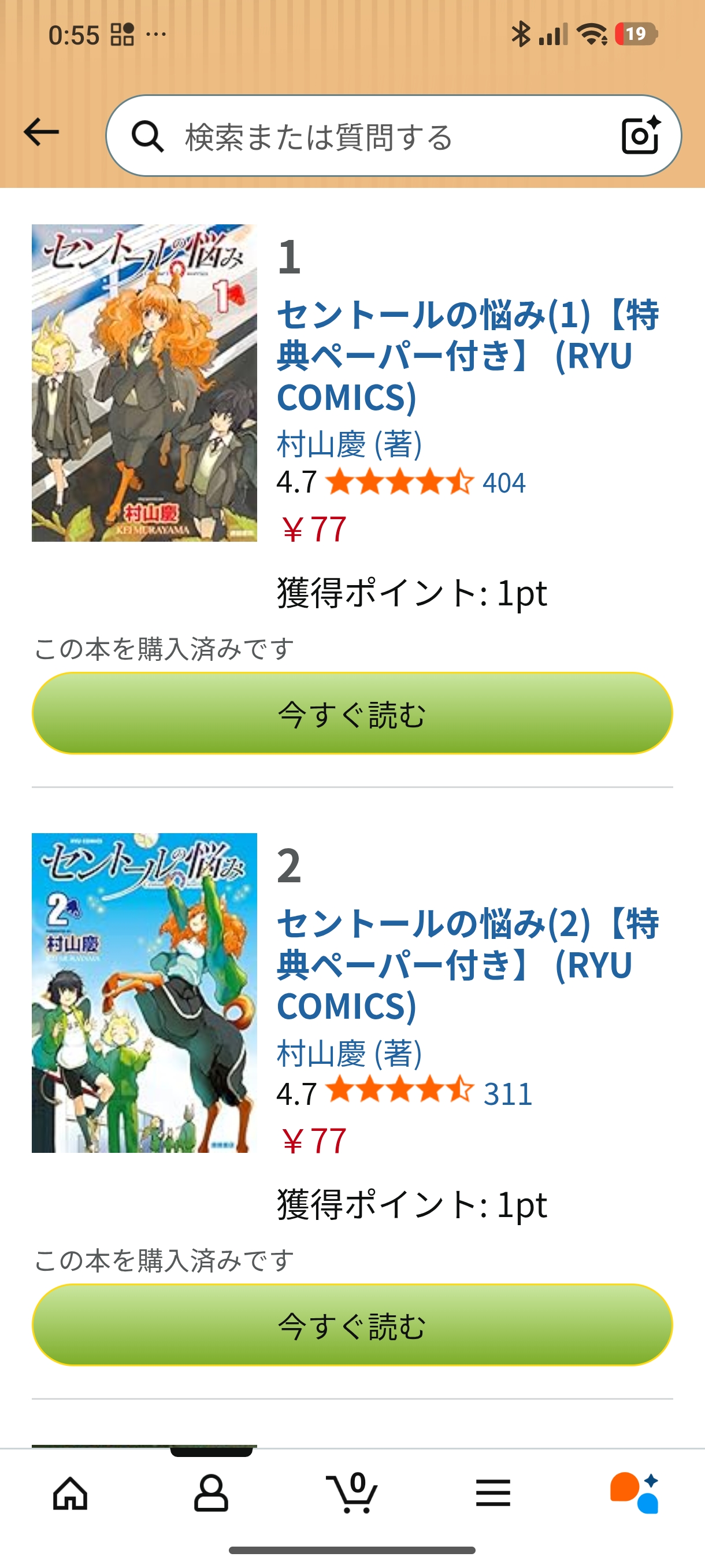Open title link for セントールの悩み(1)
Viewport: 705px width, 1568px height.
click(467, 355)
